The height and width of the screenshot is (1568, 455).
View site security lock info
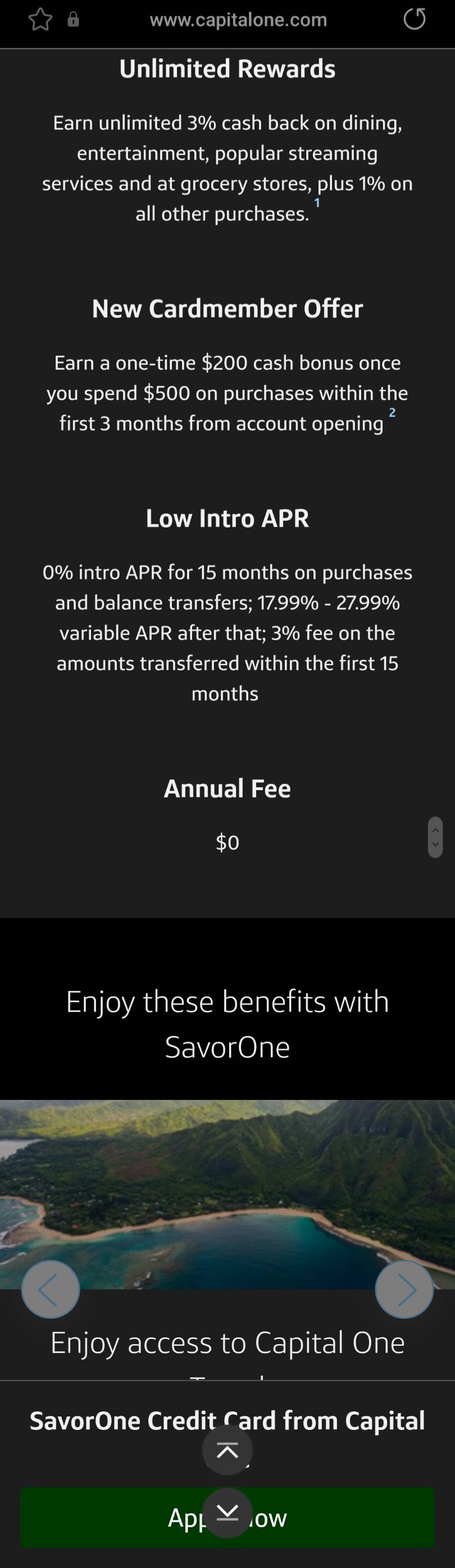[73, 20]
